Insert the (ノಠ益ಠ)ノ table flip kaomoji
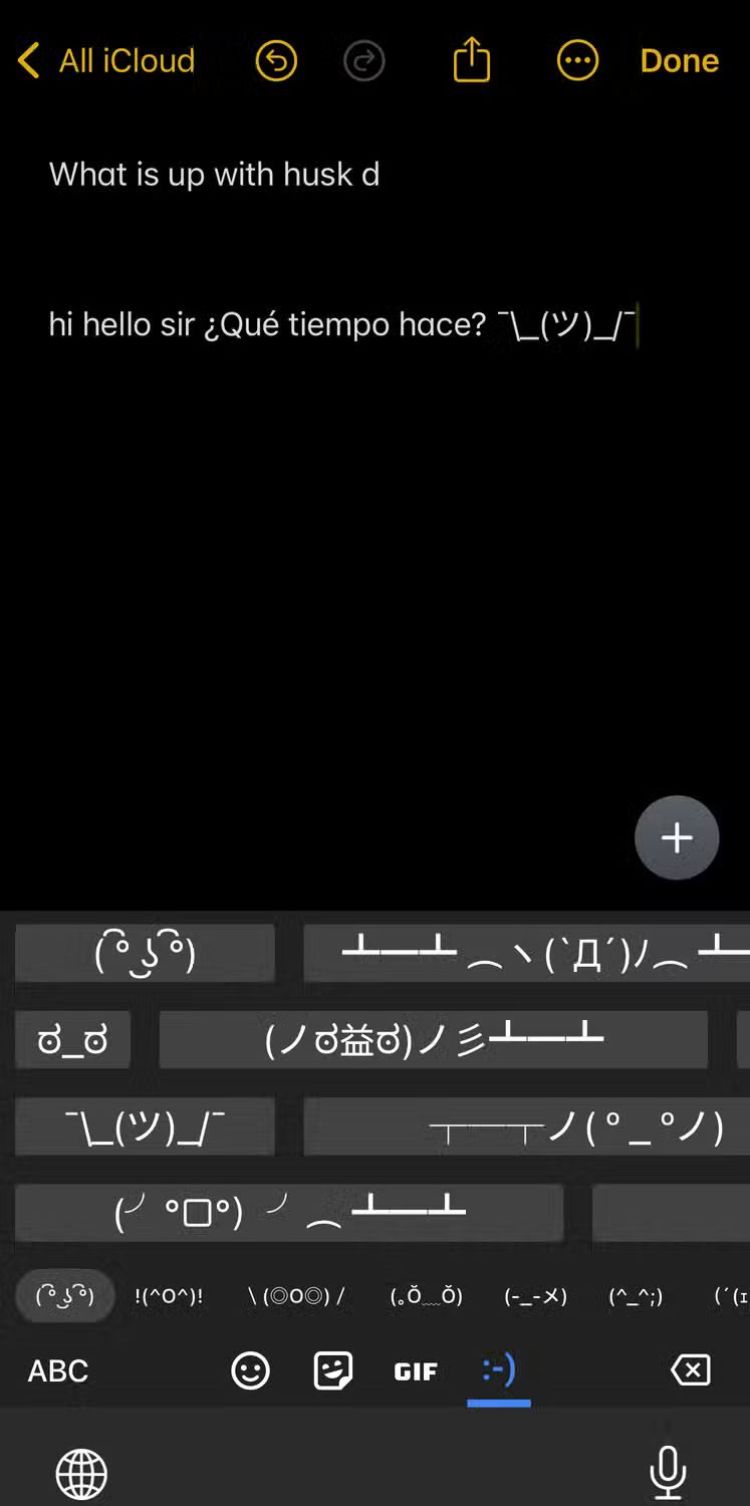This screenshot has width=750, height=1506. [433, 1040]
